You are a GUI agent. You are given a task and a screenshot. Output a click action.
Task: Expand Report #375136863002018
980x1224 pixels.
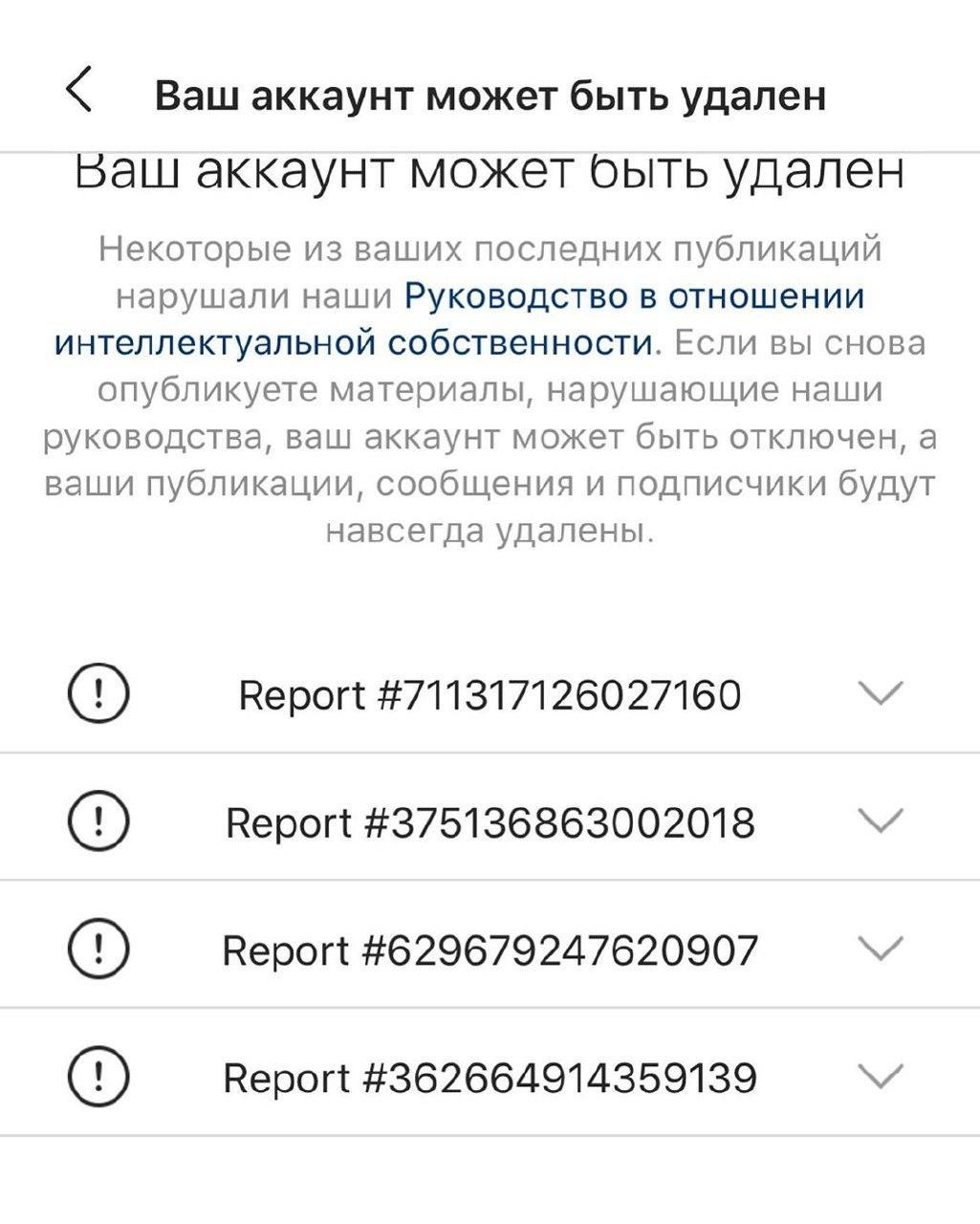coord(881,820)
